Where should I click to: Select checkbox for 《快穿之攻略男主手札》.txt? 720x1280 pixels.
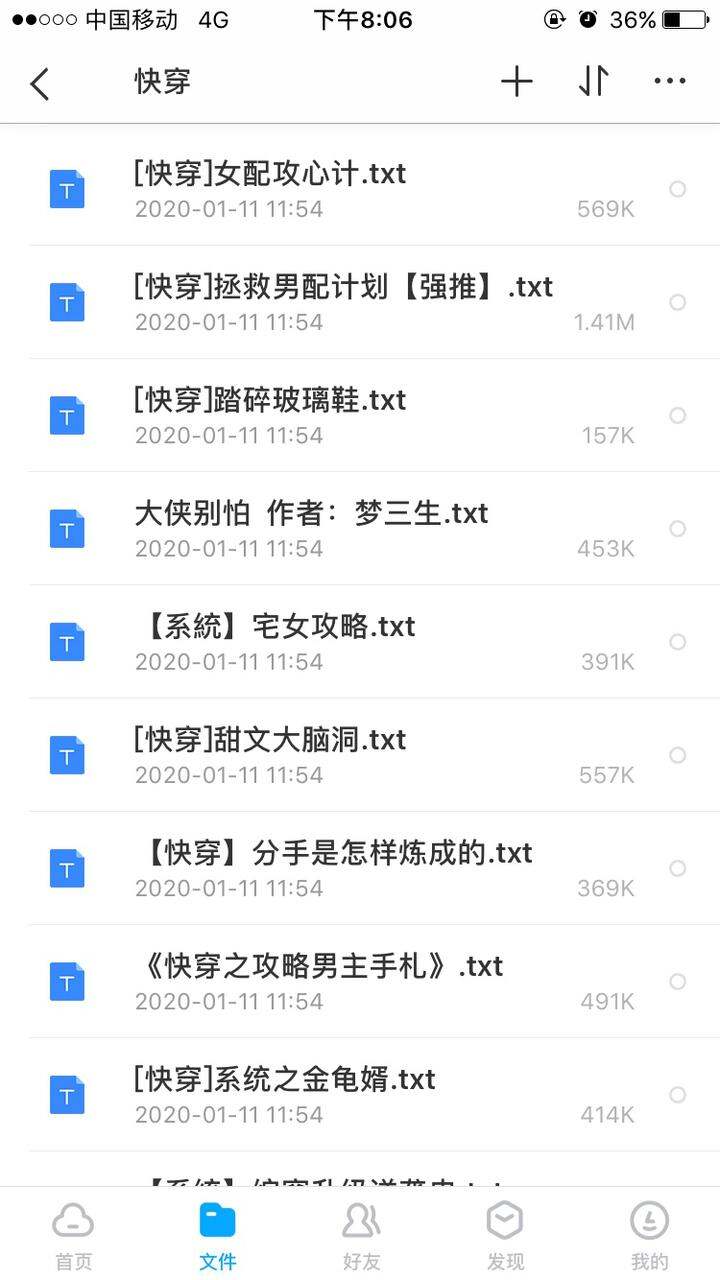(x=677, y=981)
